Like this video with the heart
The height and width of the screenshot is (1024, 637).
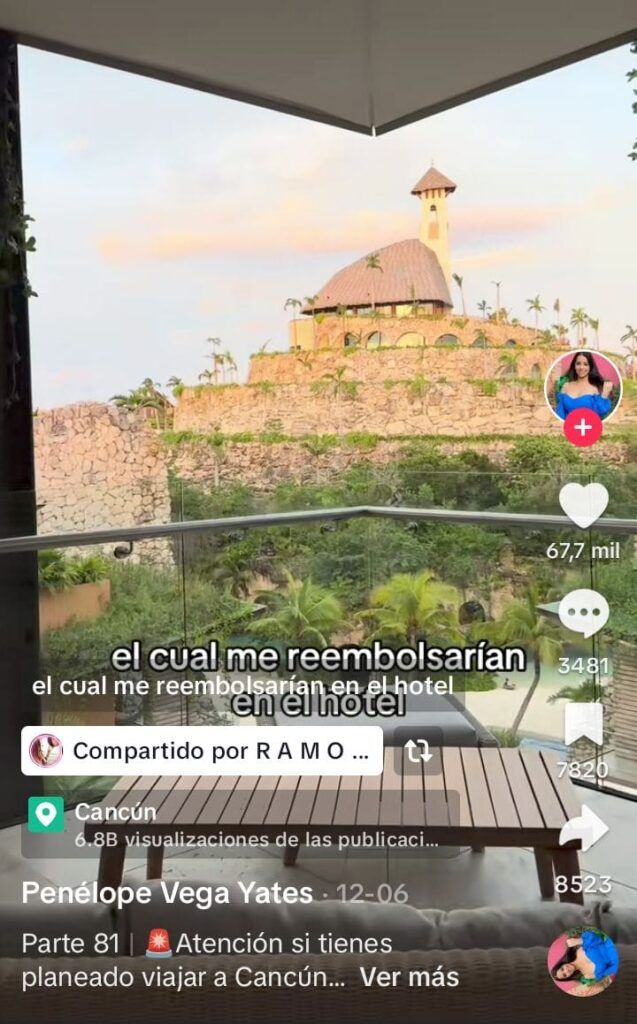tap(584, 505)
